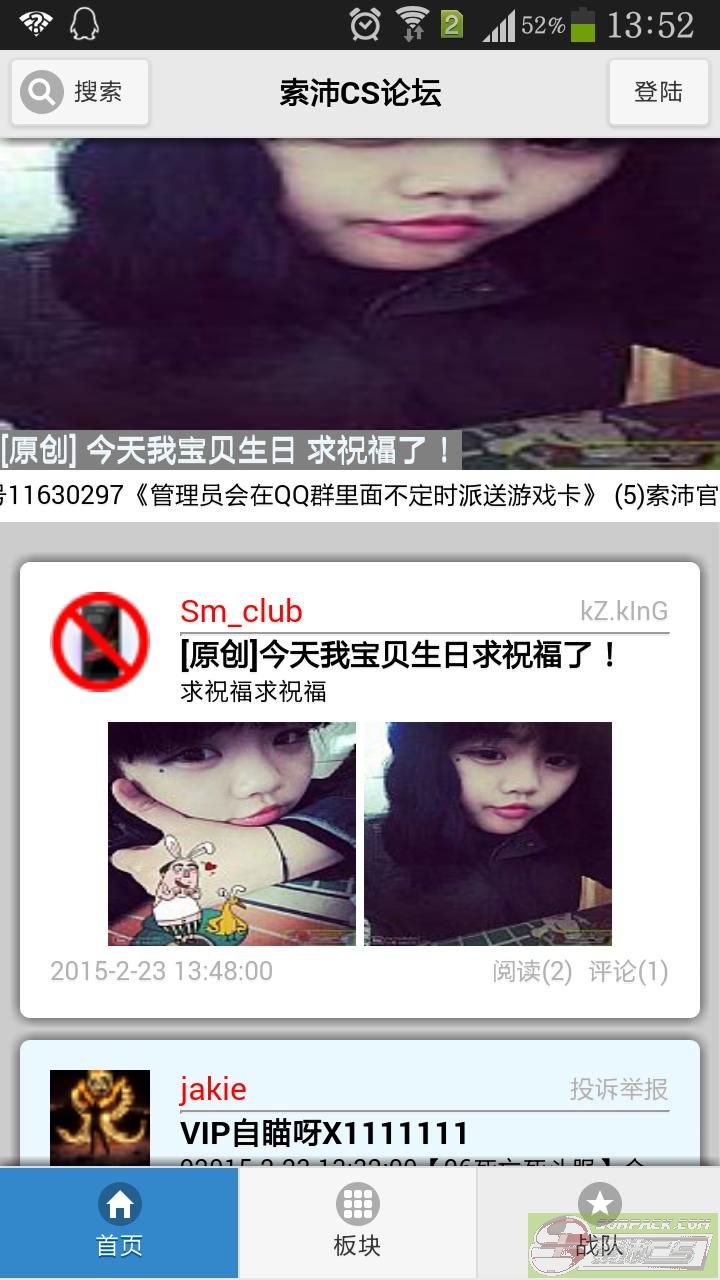The width and height of the screenshot is (720, 1280).
Task: Switch to the 战队 teams tab
Action: (x=598, y=1222)
